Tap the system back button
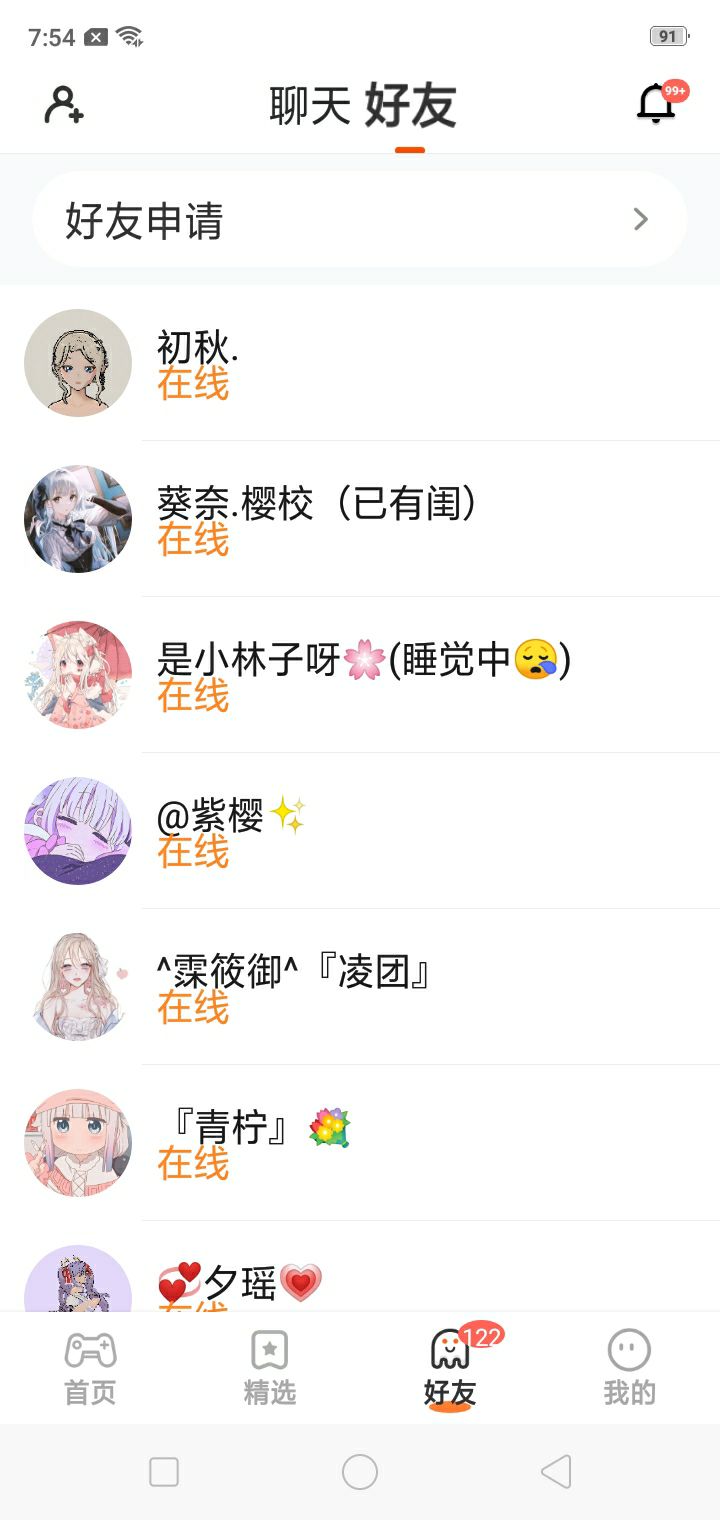 (556, 1472)
